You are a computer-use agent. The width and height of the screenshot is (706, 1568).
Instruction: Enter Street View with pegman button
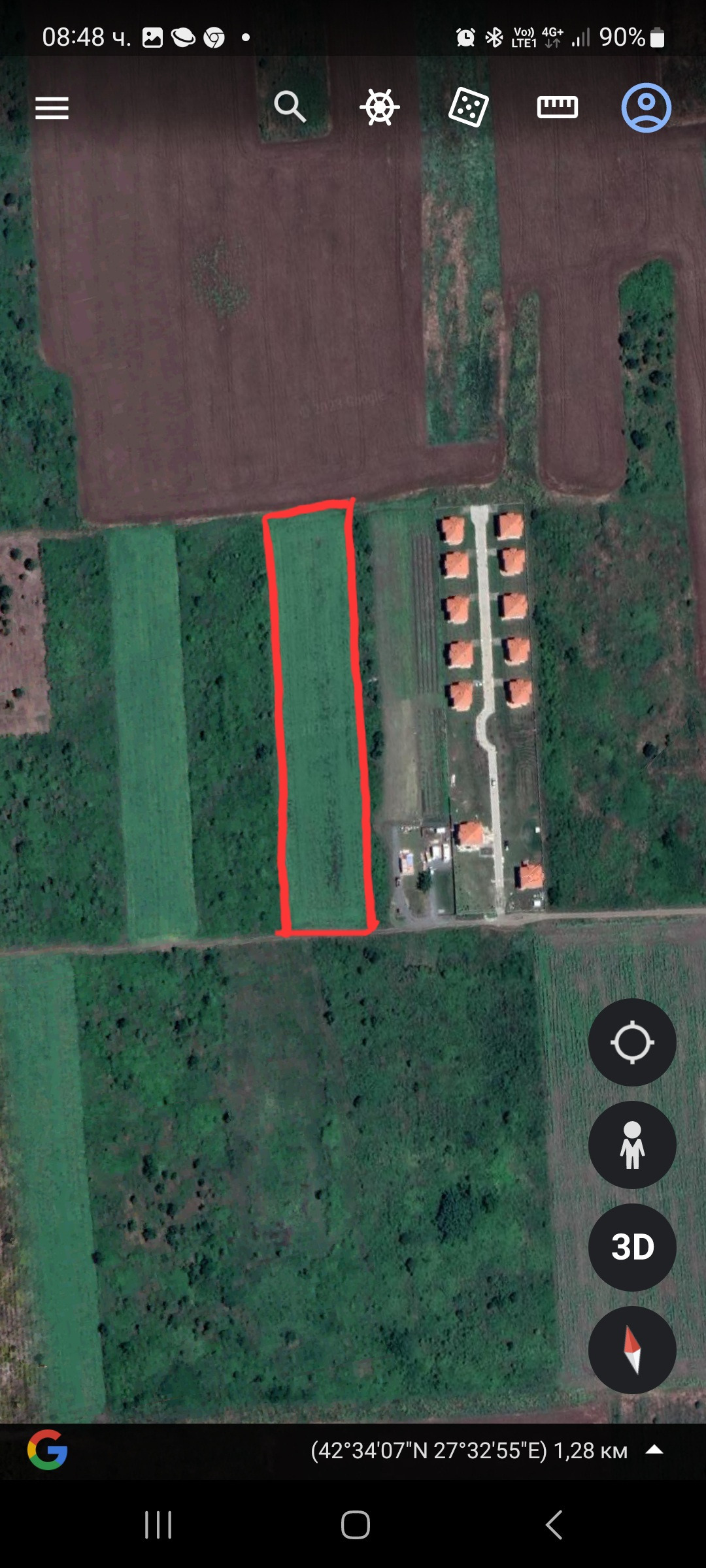tap(632, 1145)
